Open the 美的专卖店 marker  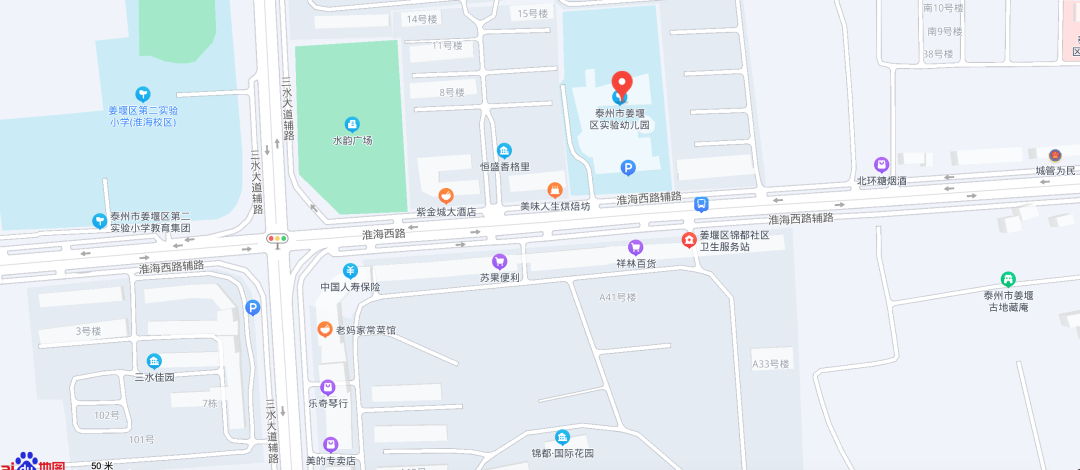[331, 445]
